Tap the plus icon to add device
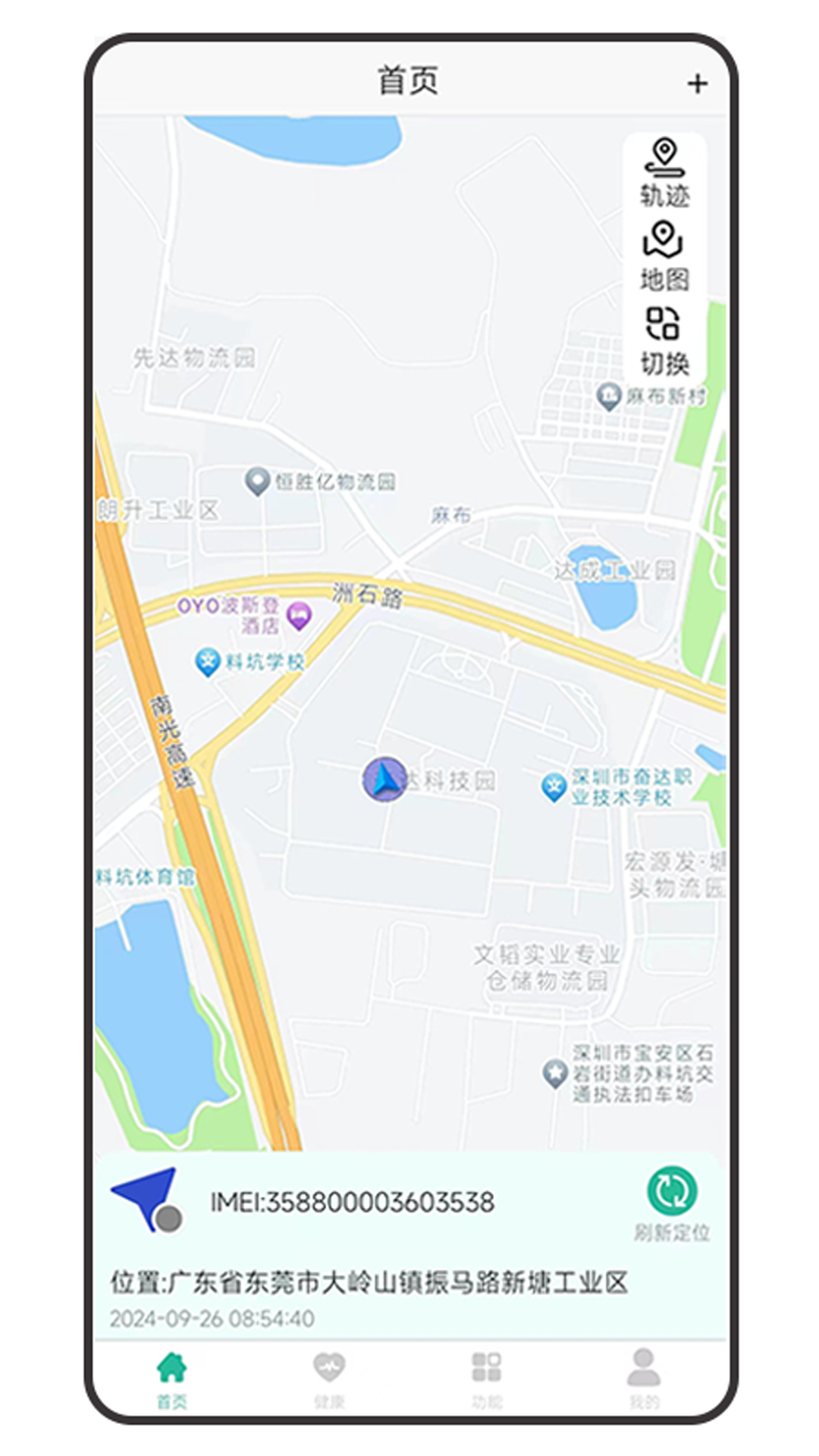819x1456 pixels. pyautogui.click(x=696, y=83)
